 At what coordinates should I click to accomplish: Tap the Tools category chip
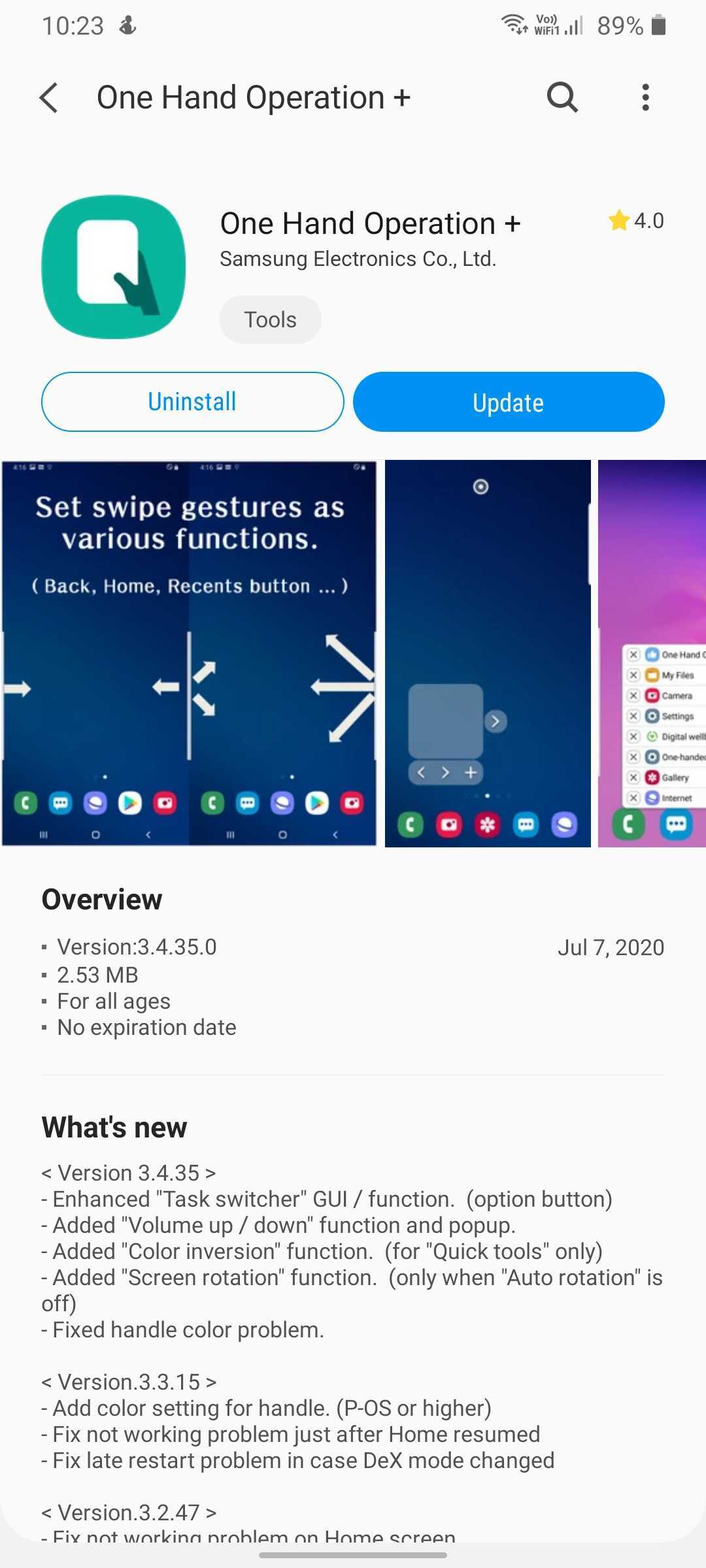coord(270,319)
